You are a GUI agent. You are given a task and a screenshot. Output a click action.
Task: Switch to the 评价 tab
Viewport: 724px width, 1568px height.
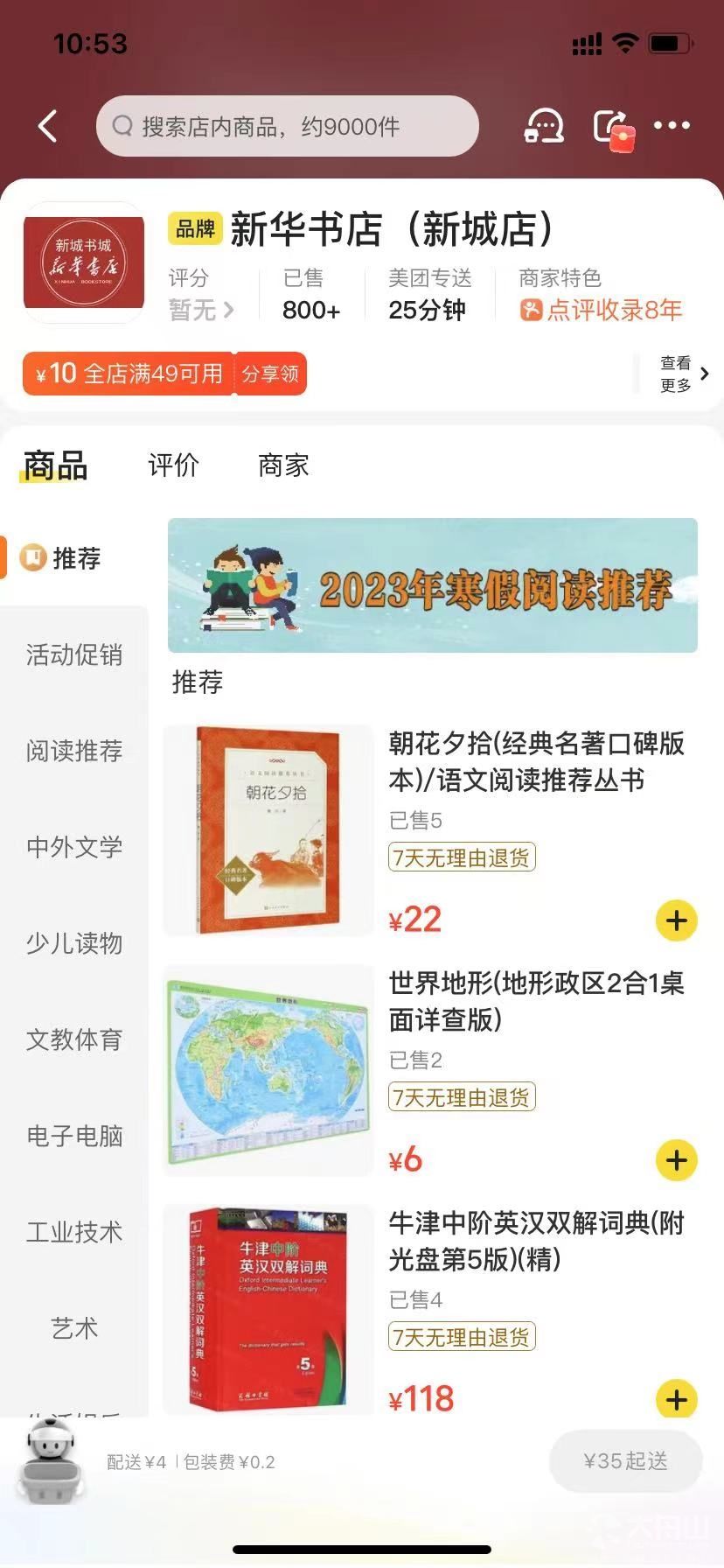tap(173, 465)
